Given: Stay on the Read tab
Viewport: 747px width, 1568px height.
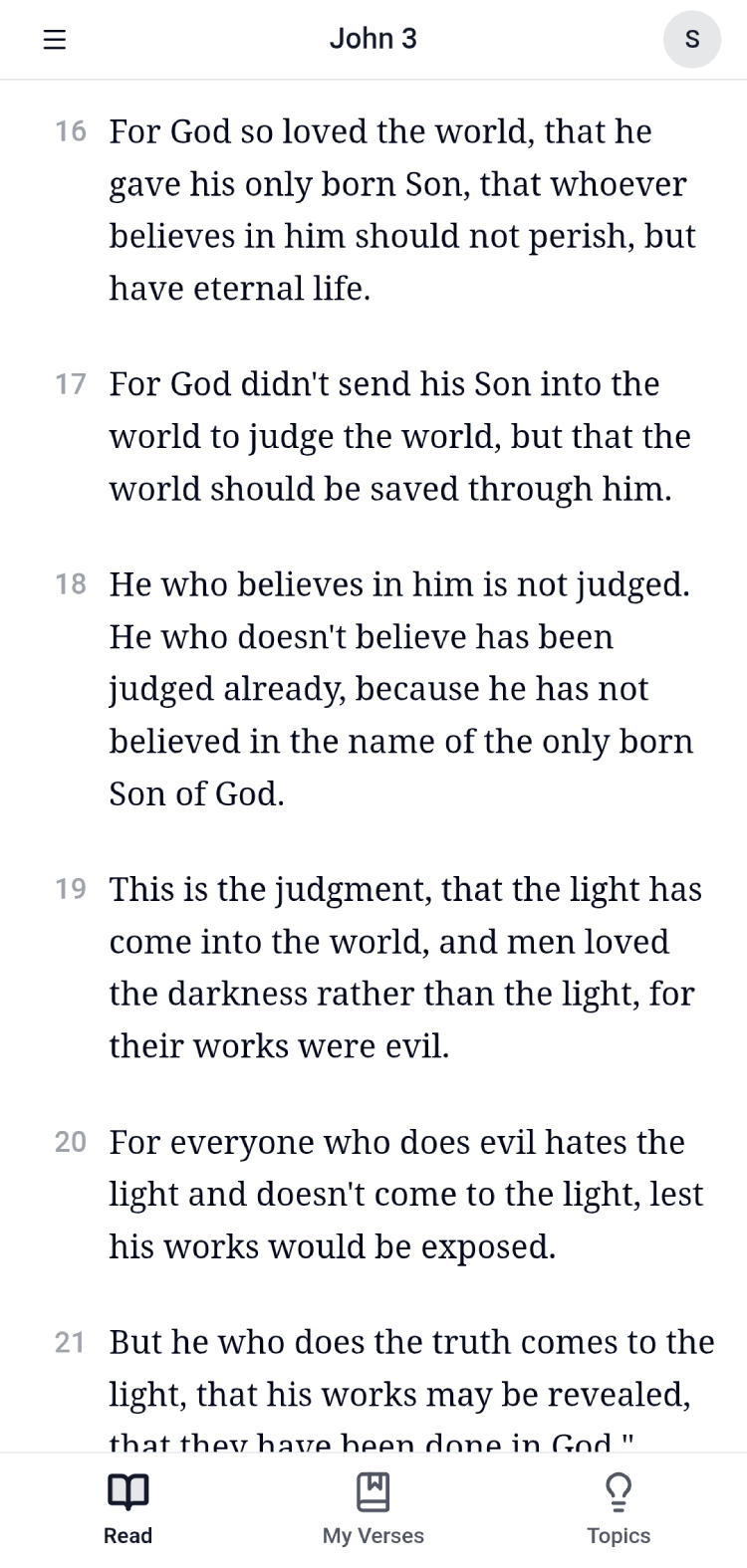Looking at the screenshot, I should pyautogui.click(x=127, y=1507).
